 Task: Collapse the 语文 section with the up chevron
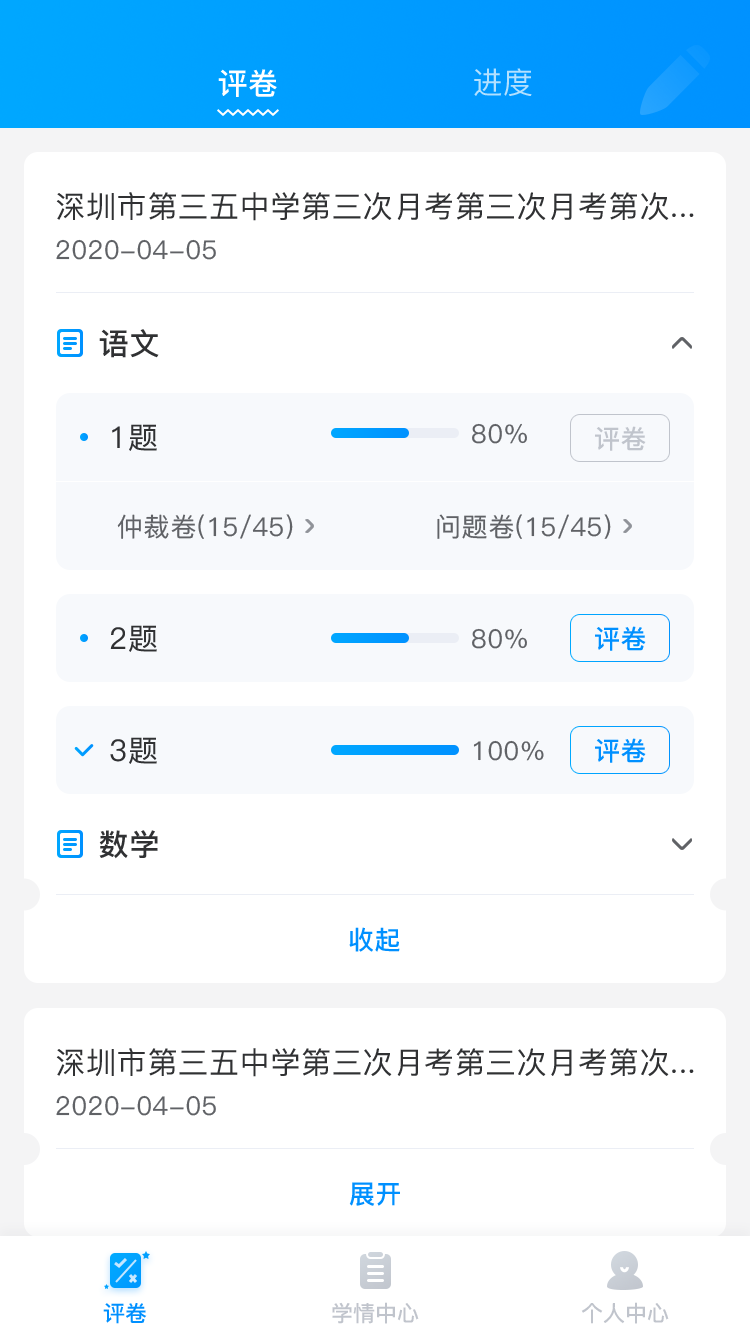[x=682, y=343]
